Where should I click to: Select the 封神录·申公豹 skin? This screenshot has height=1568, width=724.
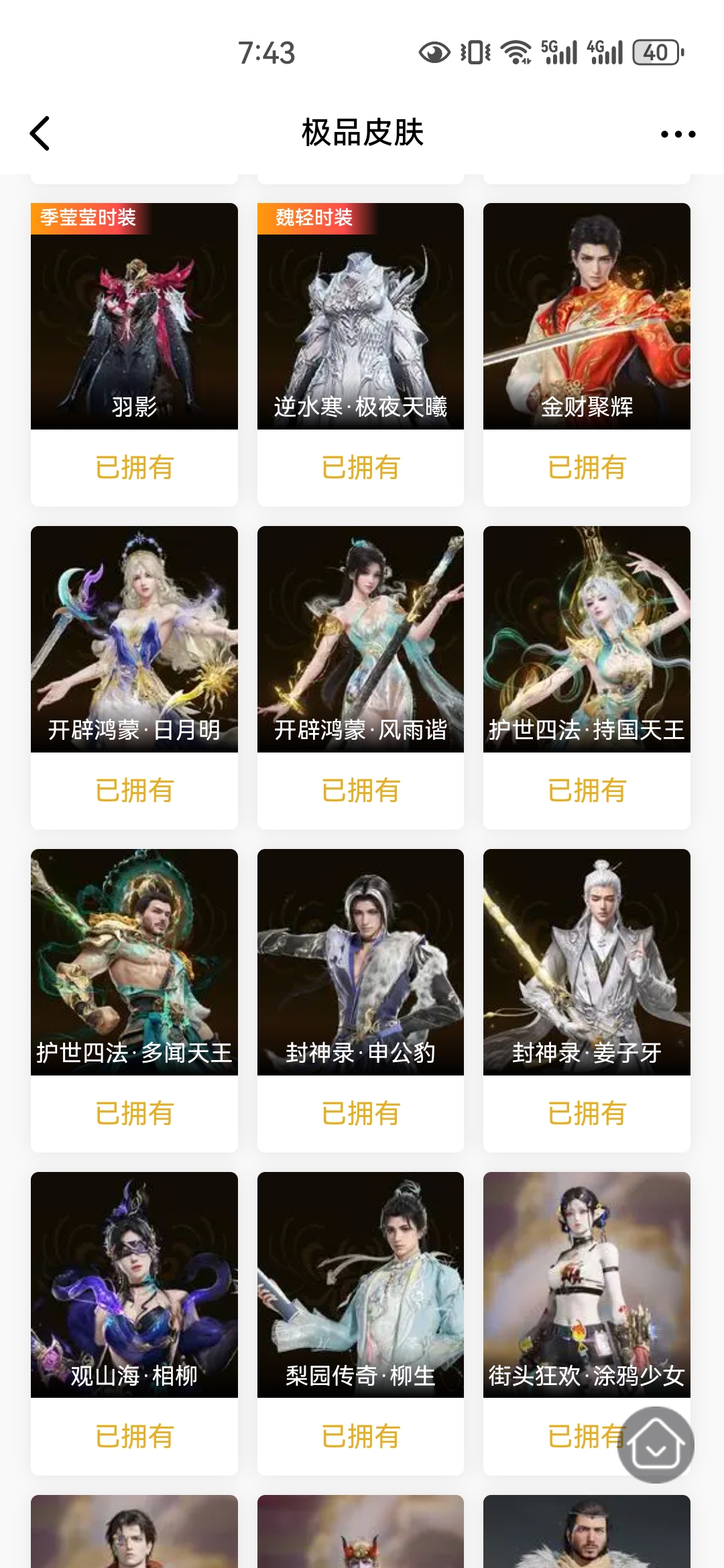(x=361, y=962)
